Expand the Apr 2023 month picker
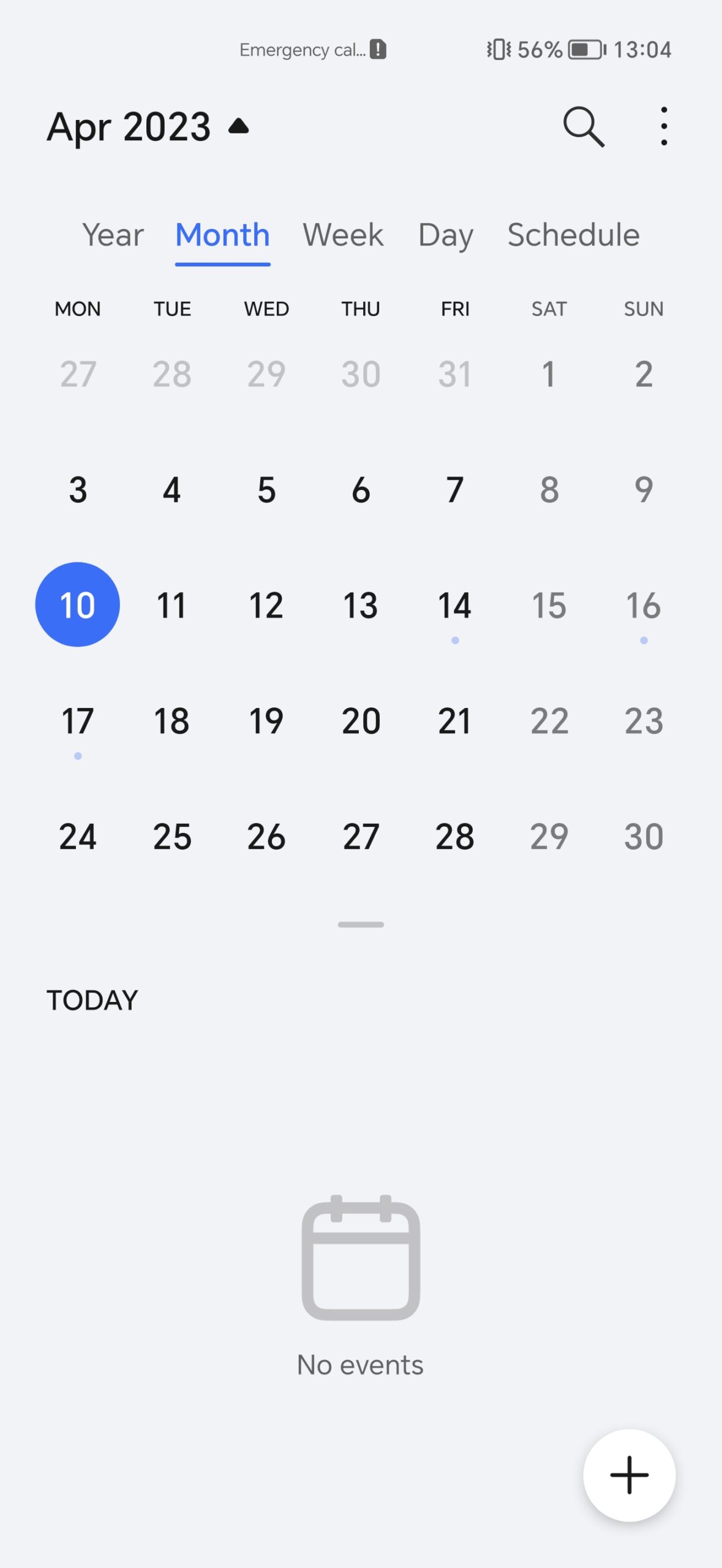 click(148, 127)
